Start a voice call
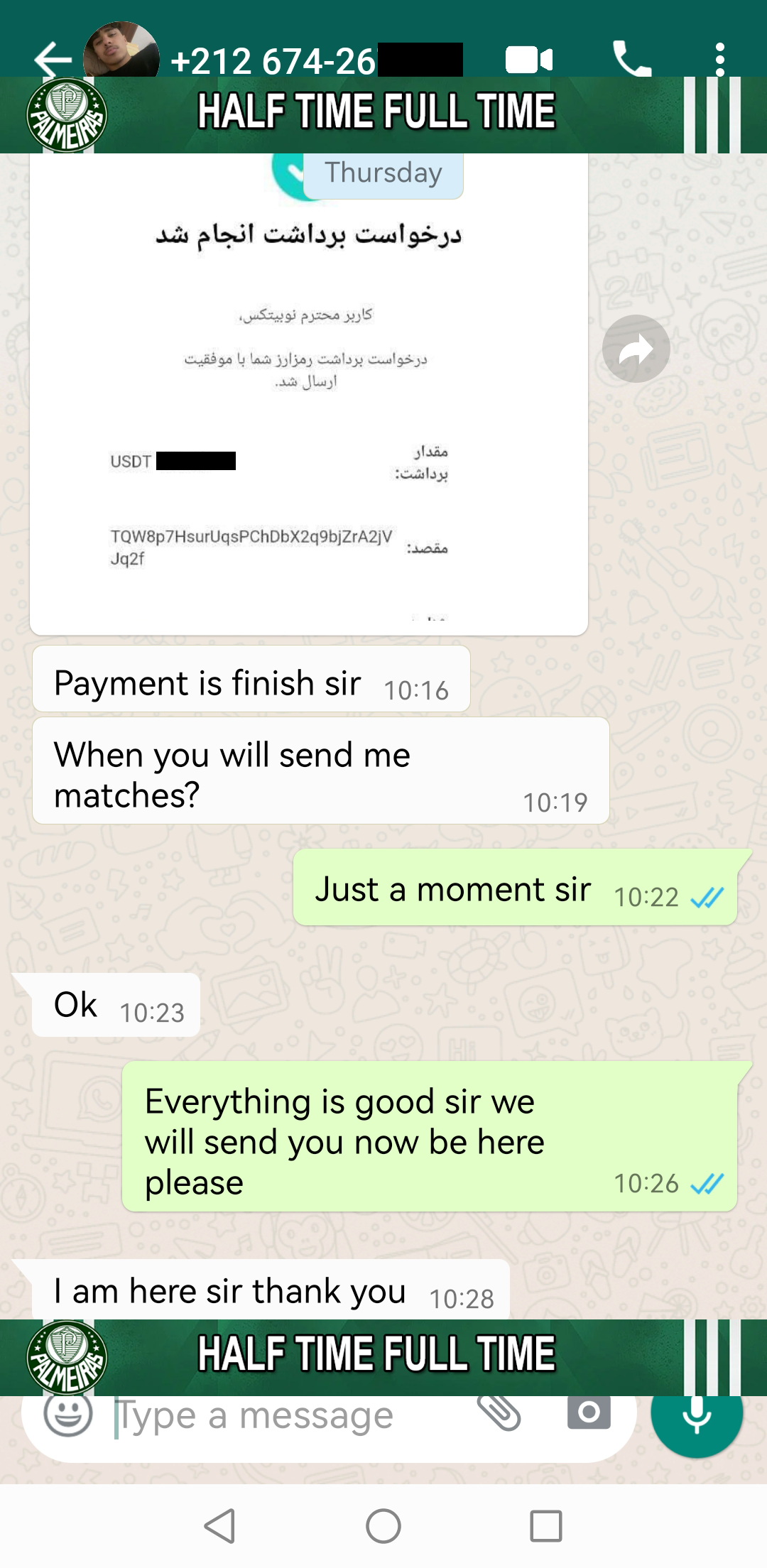This screenshot has width=767, height=1568. pos(631,60)
